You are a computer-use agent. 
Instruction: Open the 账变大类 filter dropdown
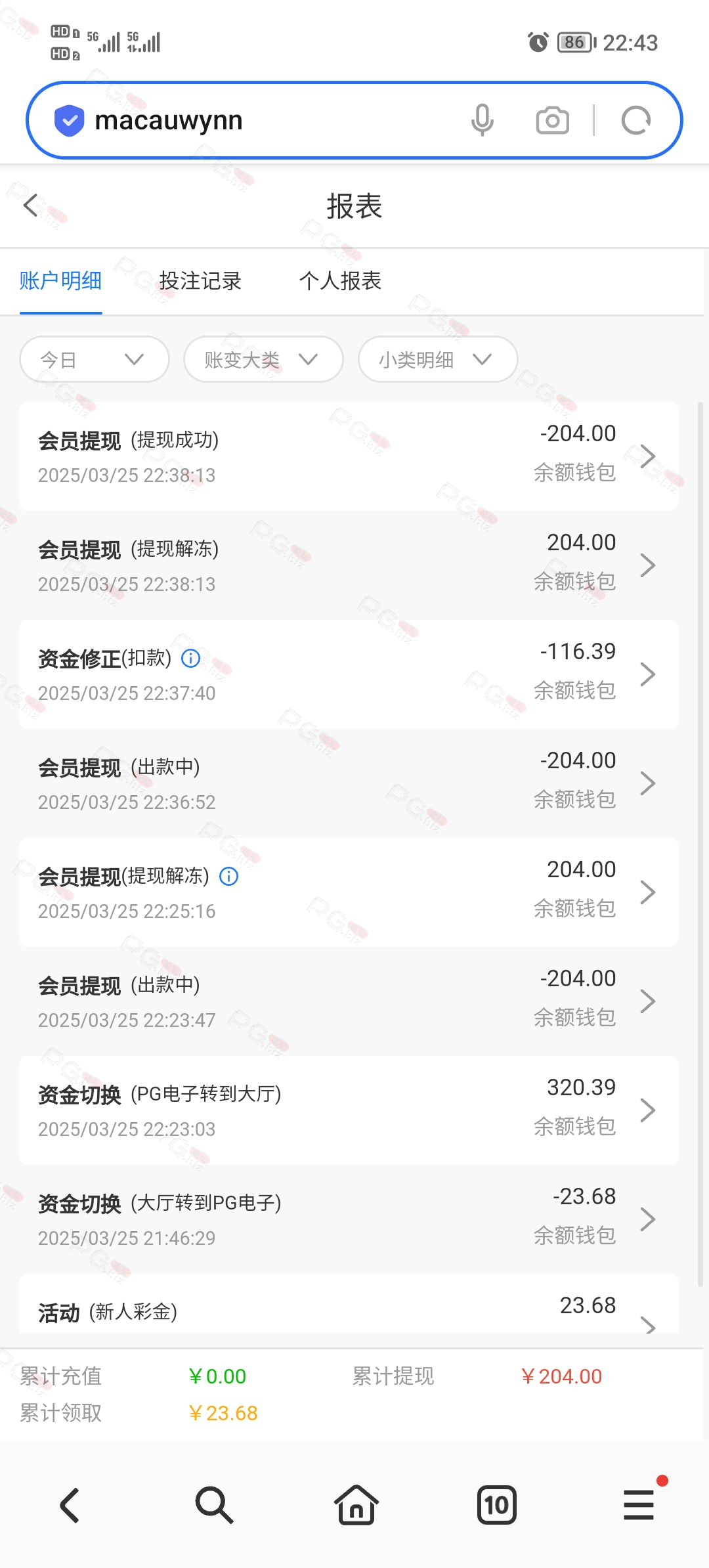pyautogui.click(x=263, y=359)
